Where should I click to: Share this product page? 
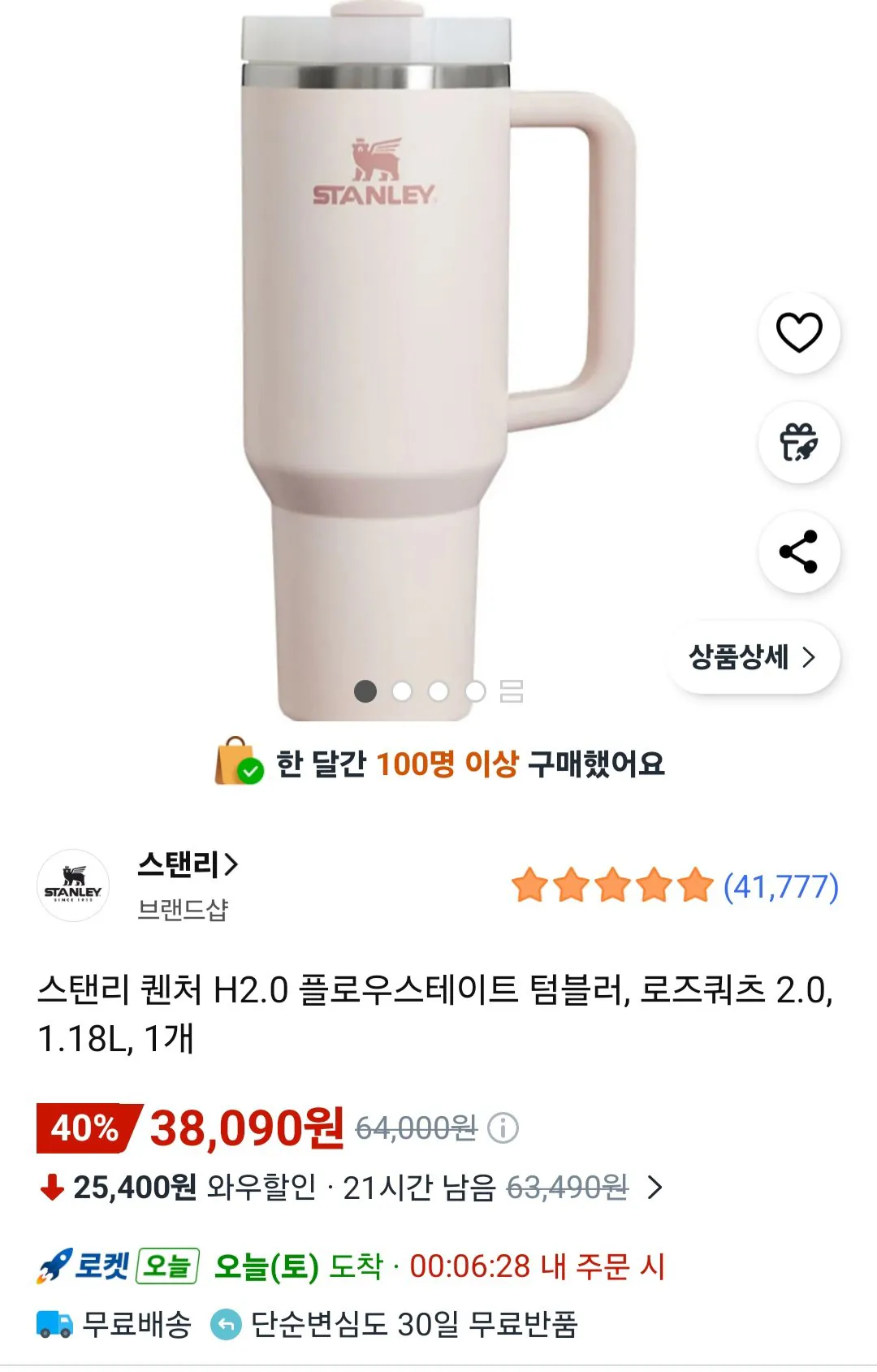click(800, 552)
